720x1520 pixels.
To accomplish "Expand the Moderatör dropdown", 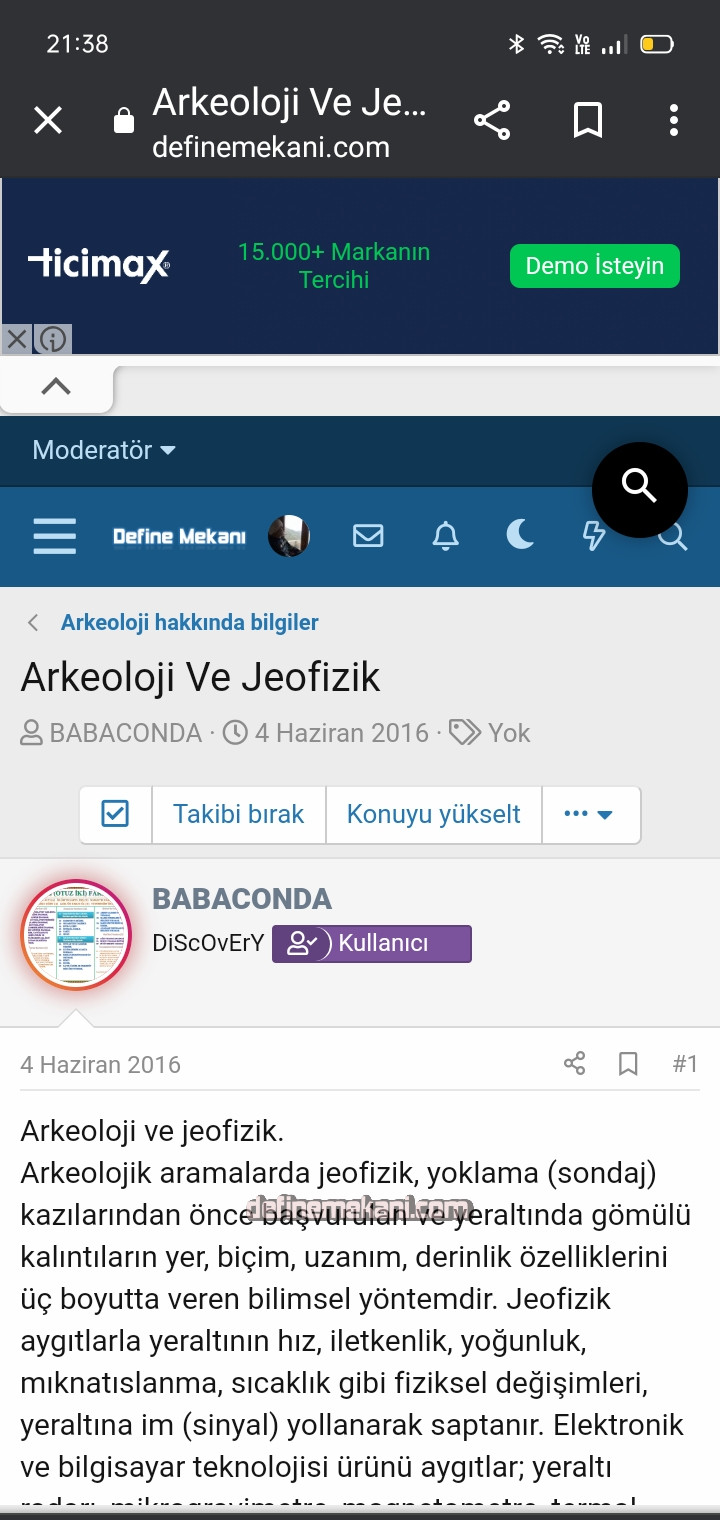I will pyautogui.click(x=104, y=450).
